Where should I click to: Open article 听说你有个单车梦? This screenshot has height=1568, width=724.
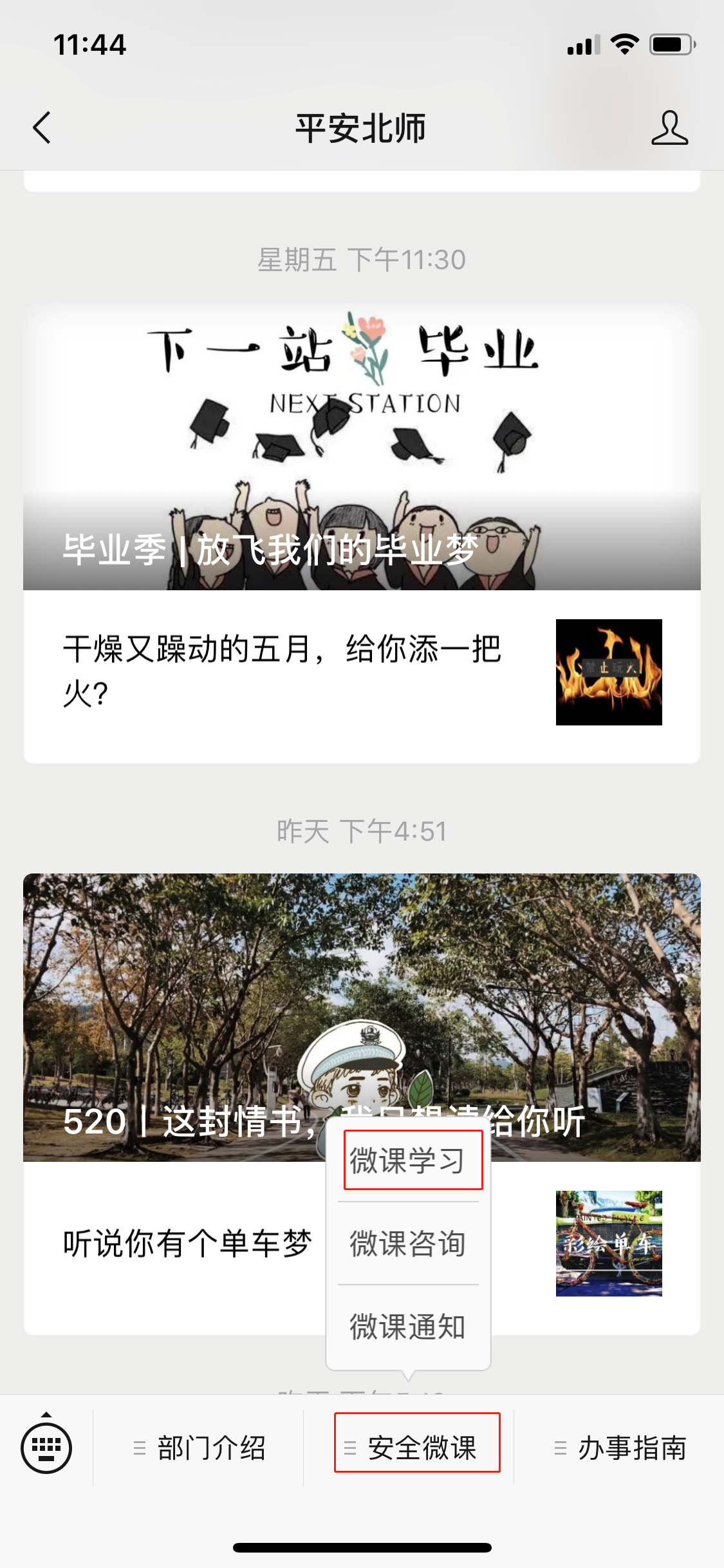coord(187,1244)
